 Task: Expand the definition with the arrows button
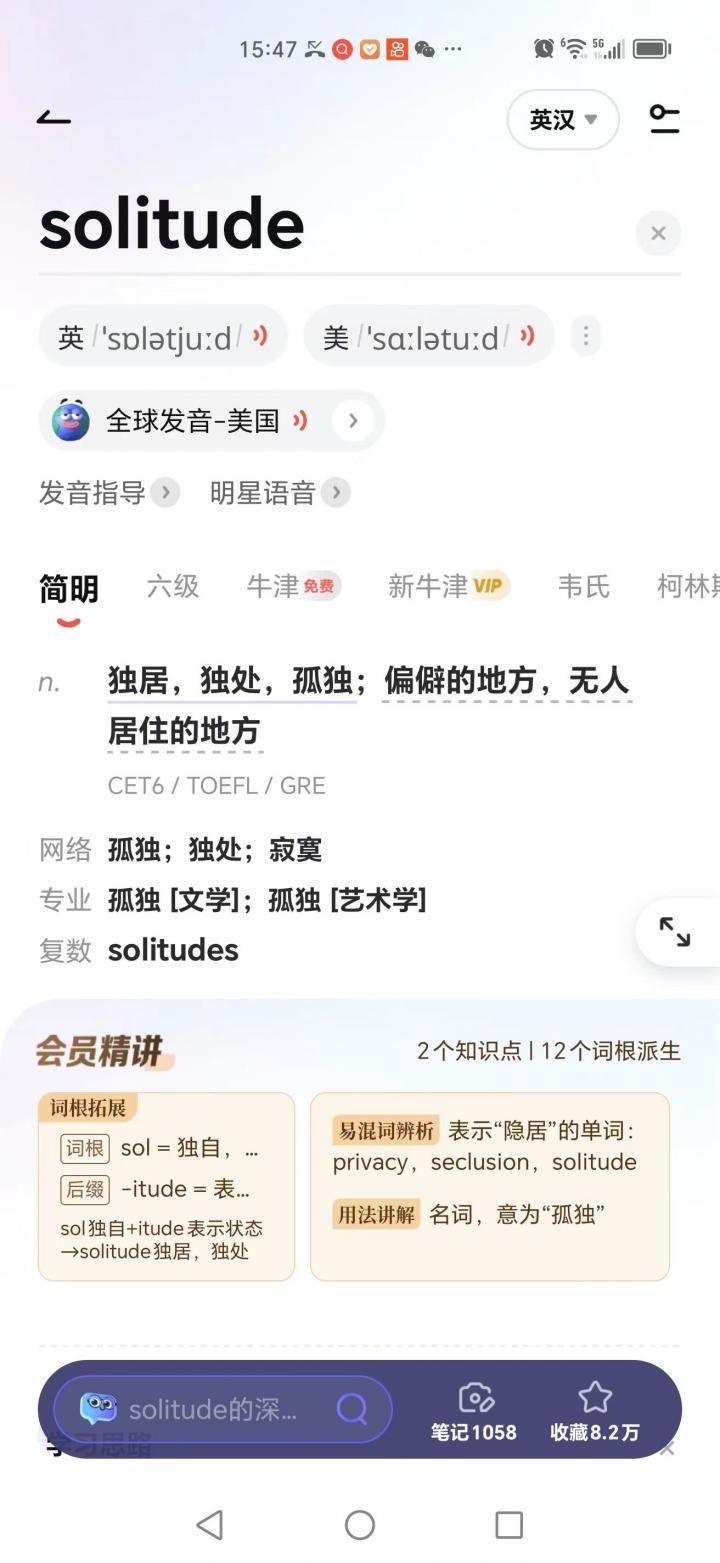[x=675, y=932]
